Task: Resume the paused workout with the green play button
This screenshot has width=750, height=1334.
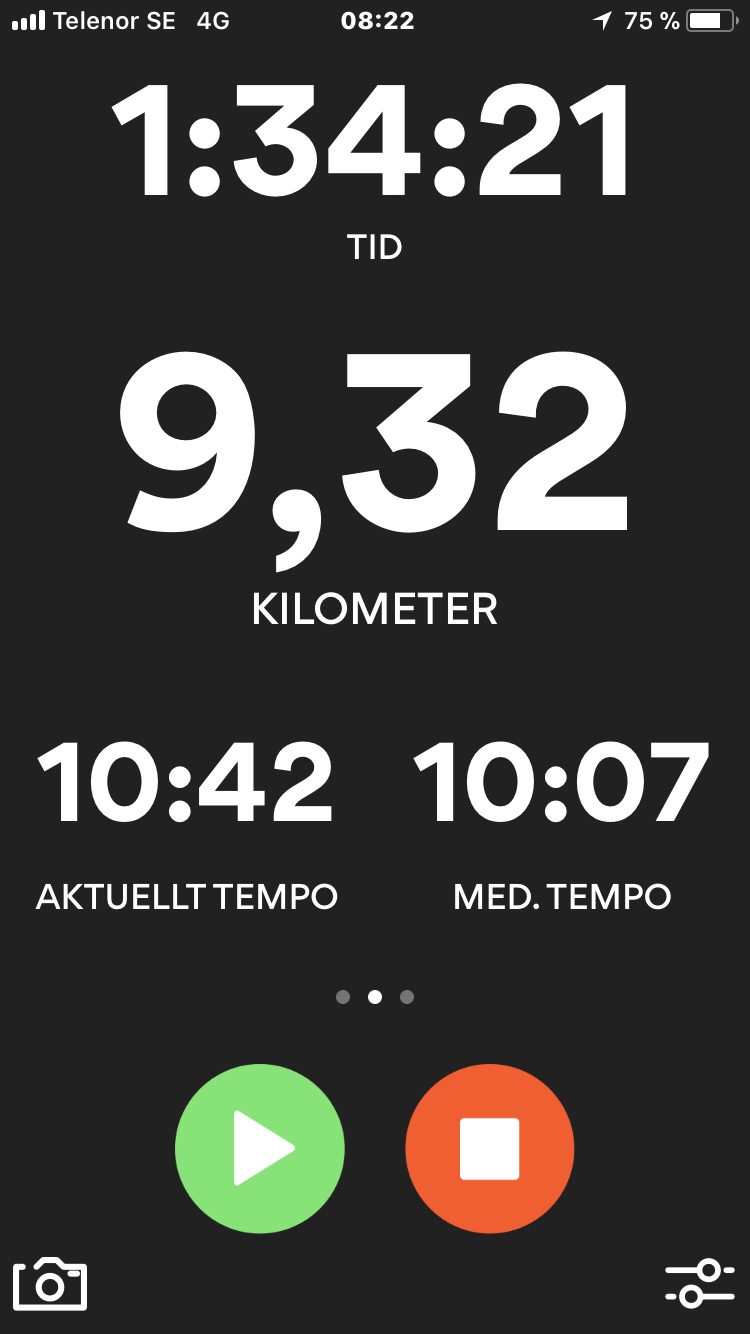Action: pyautogui.click(x=260, y=1148)
